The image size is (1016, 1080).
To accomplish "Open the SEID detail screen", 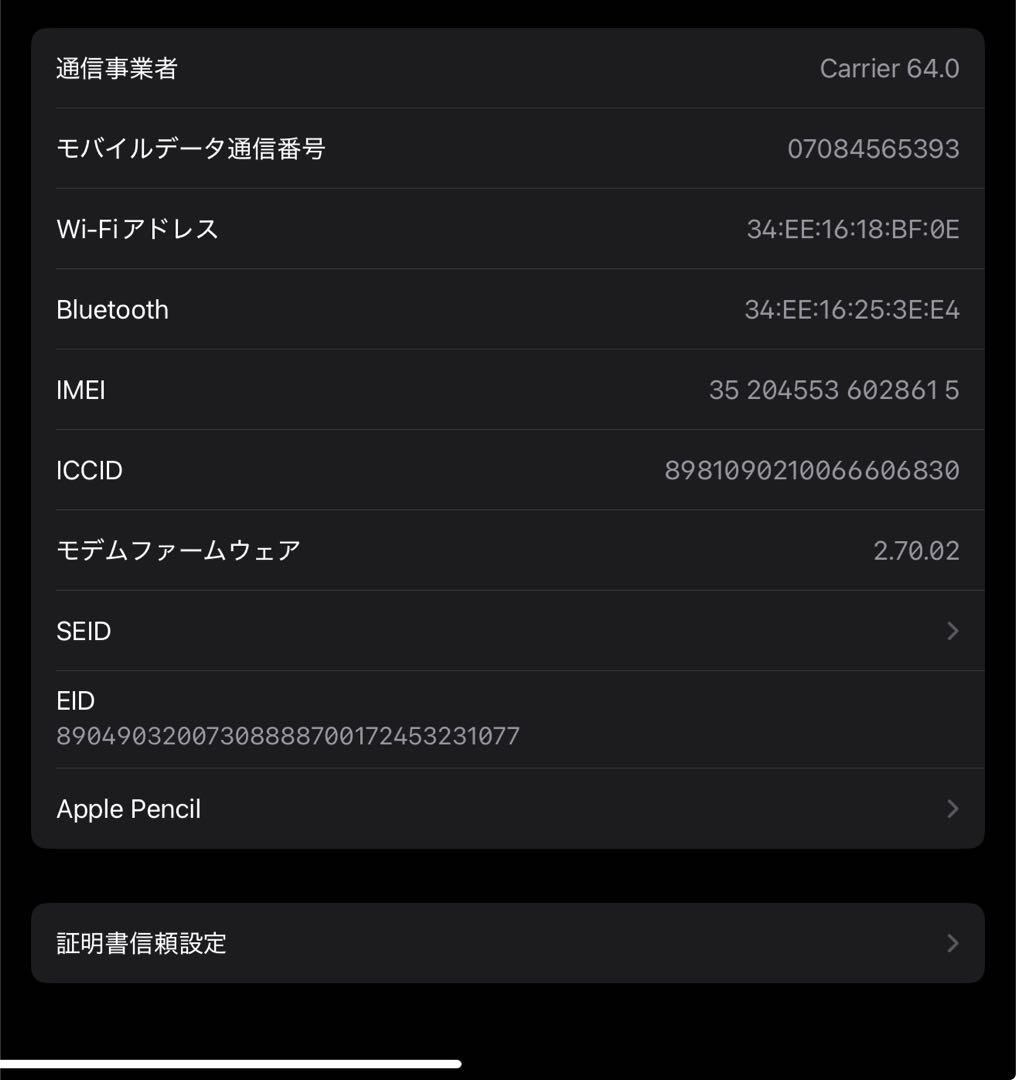I will [x=508, y=631].
